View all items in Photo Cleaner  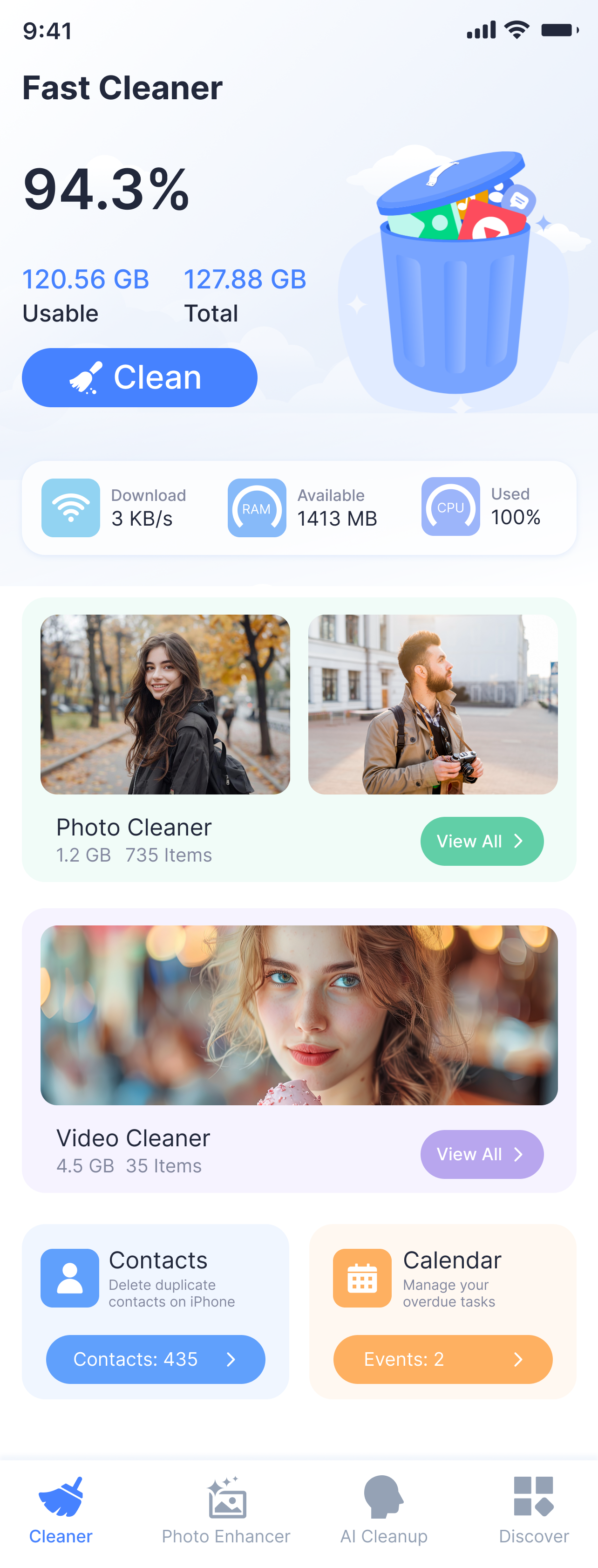(x=481, y=841)
